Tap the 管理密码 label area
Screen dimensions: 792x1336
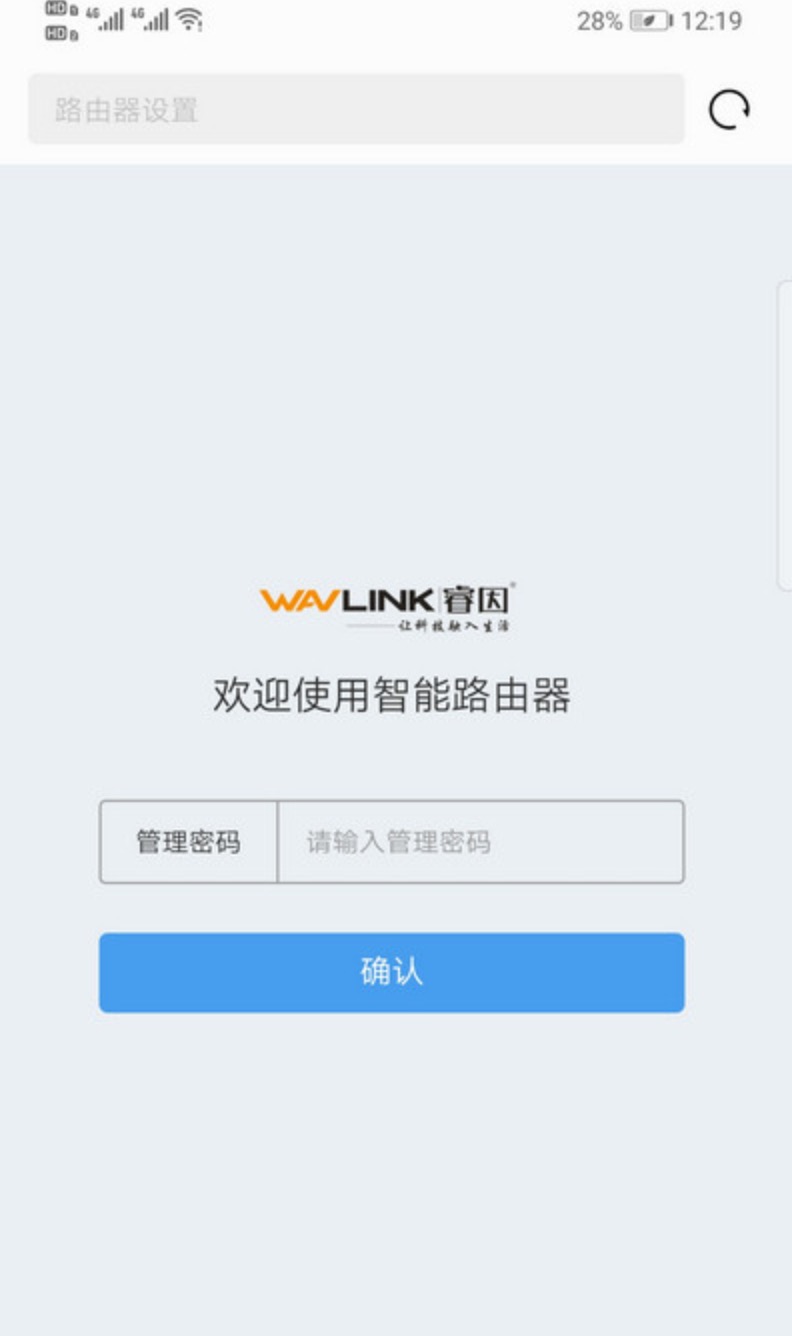click(x=188, y=842)
